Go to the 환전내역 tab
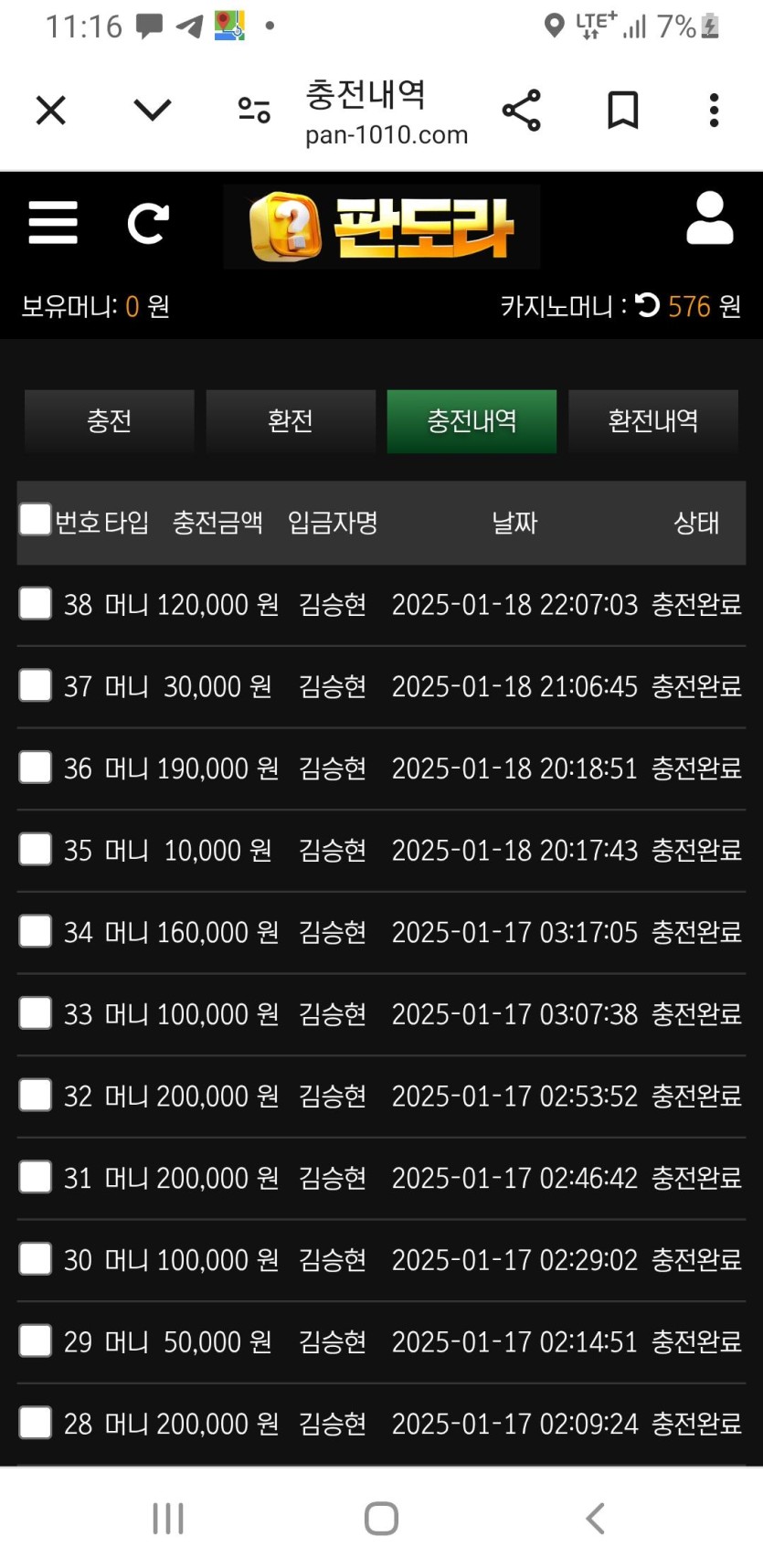The width and height of the screenshot is (763, 1568). pyautogui.click(x=653, y=421)
